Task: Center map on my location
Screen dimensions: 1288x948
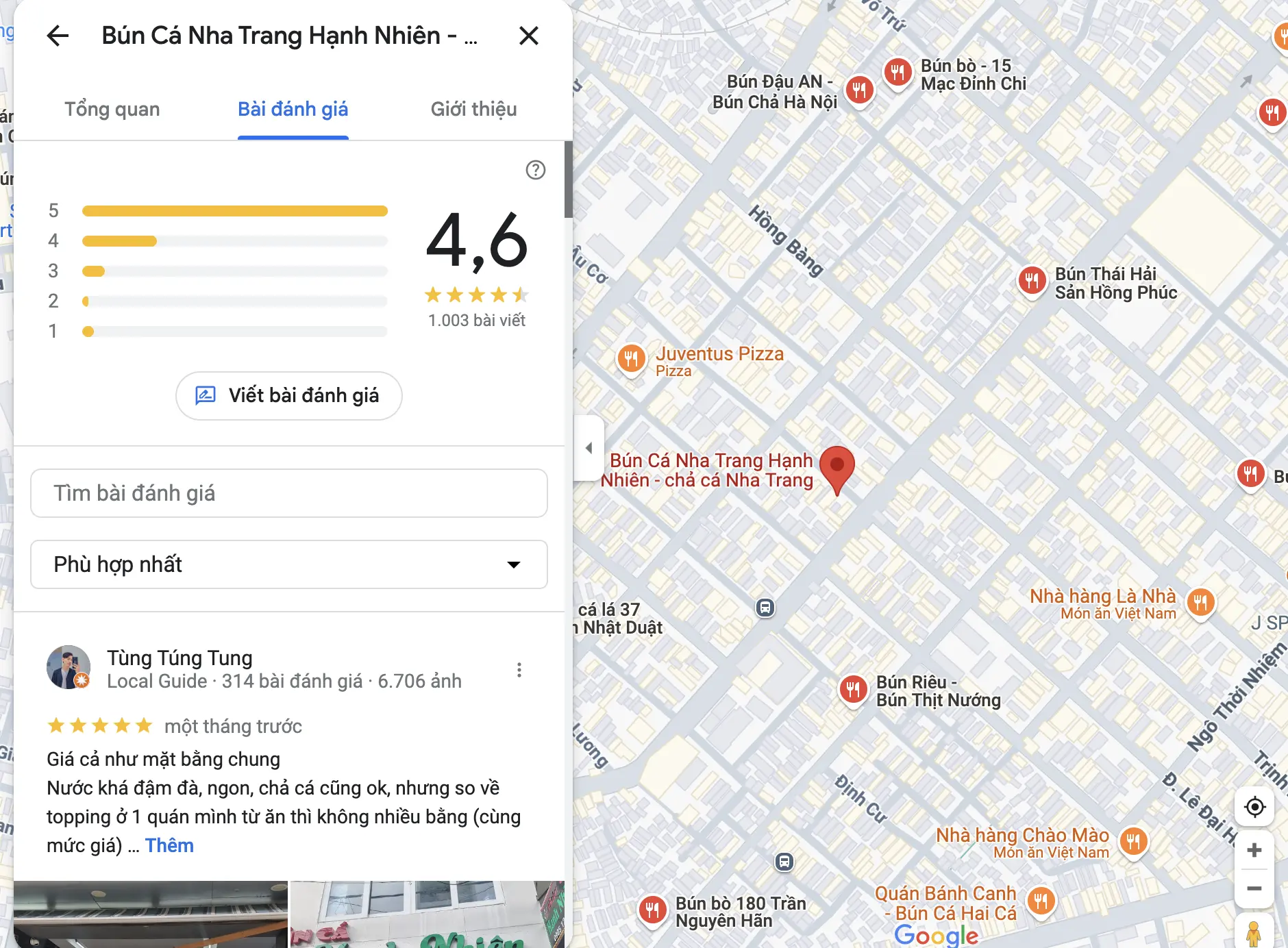Action: (1254, 807)
